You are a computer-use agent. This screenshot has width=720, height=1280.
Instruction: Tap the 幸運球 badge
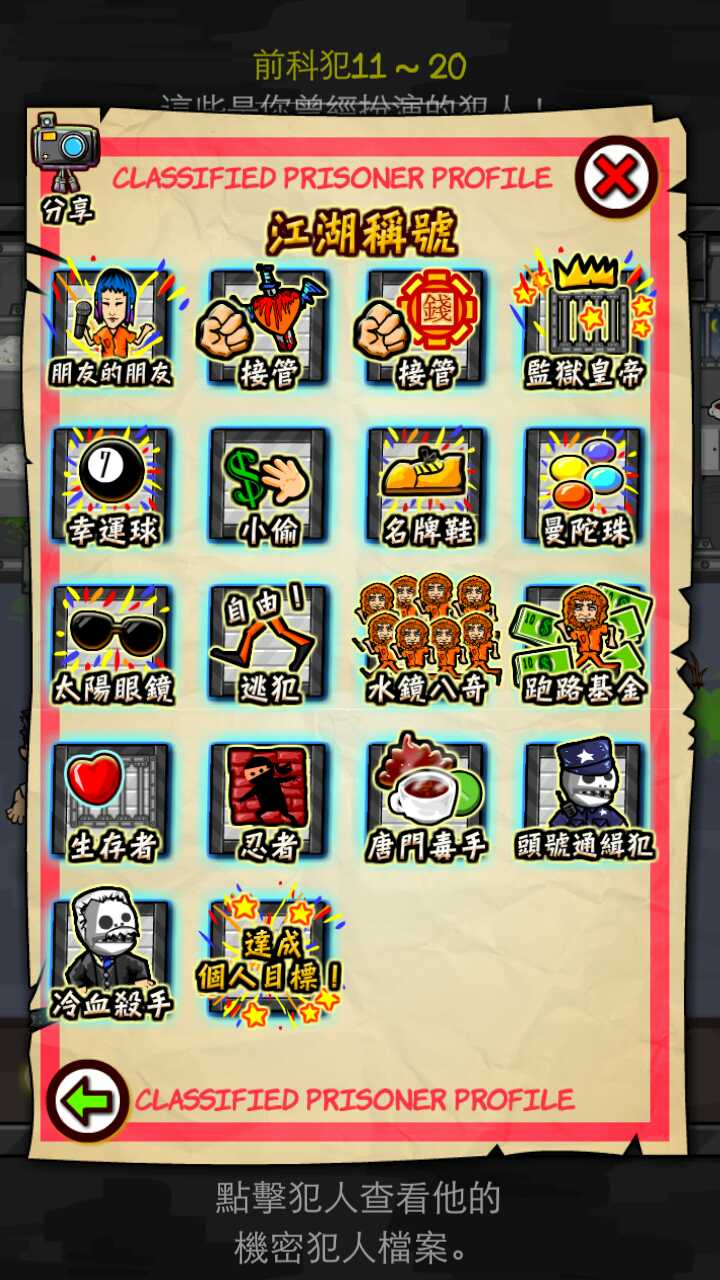point(111,485)
